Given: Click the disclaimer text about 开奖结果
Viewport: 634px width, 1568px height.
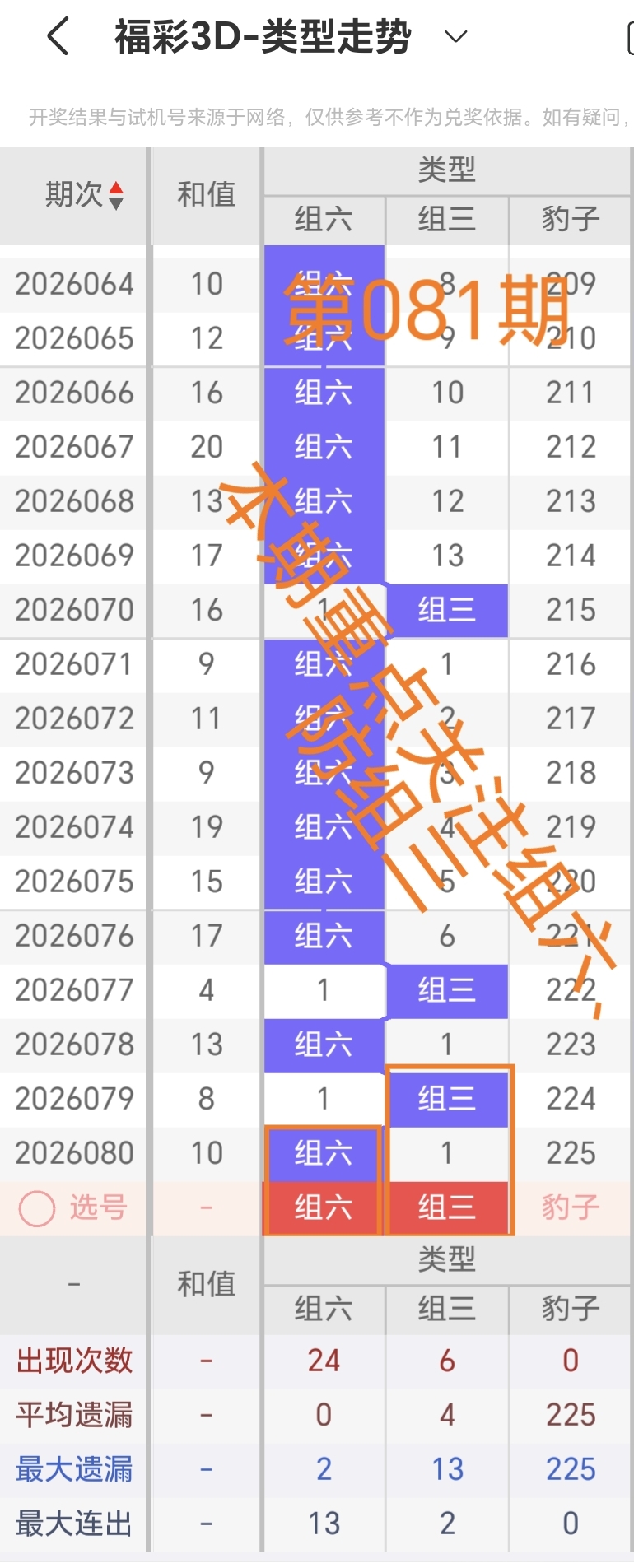Looking at the screenshot, I should pos(317,115).
